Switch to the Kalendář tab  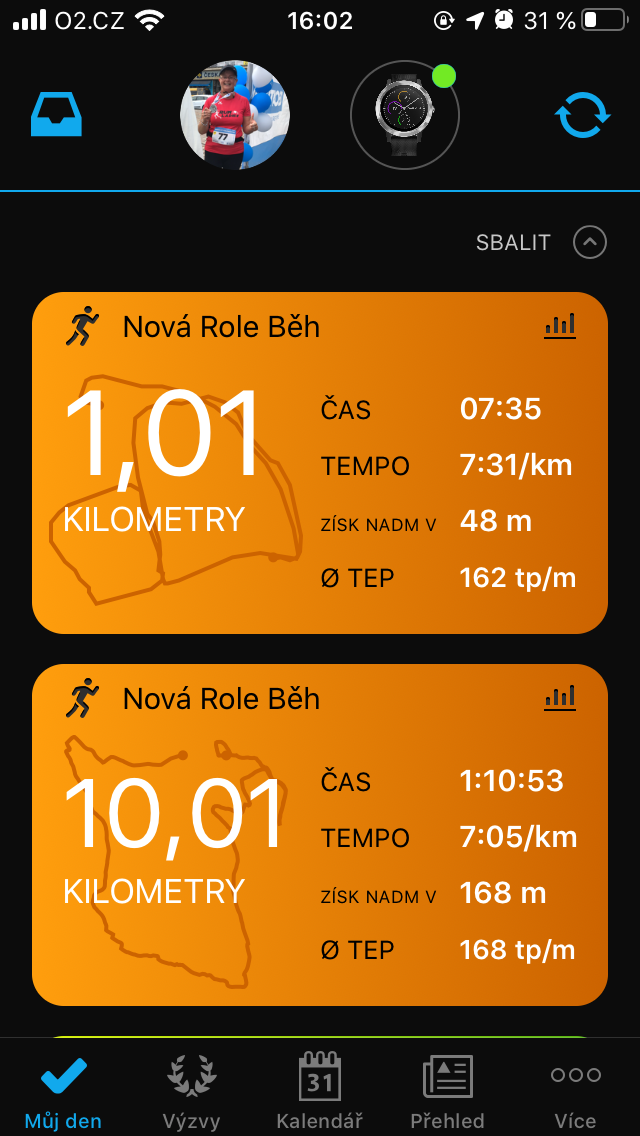point(320,1091)
